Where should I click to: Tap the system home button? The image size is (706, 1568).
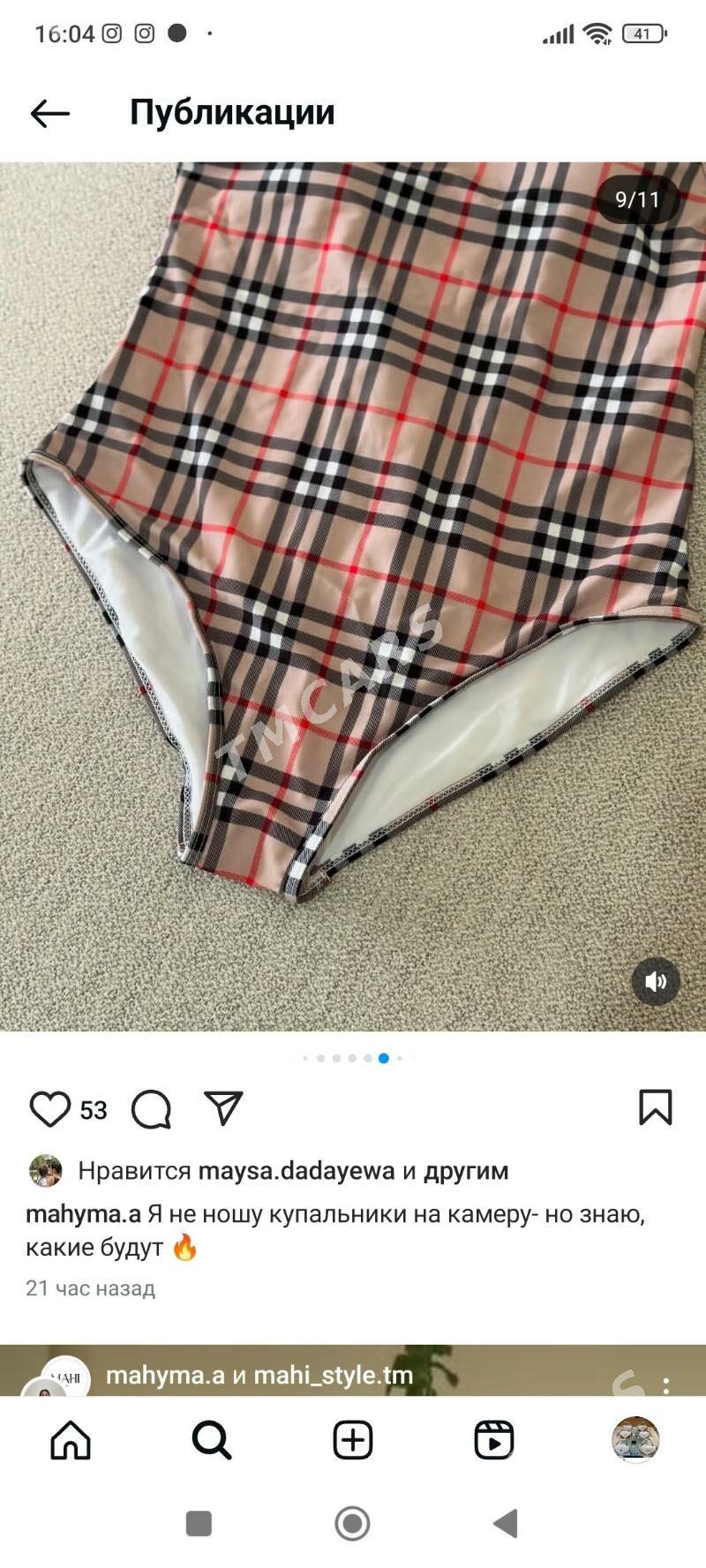pyautogui.click(x=353, y=1523)
